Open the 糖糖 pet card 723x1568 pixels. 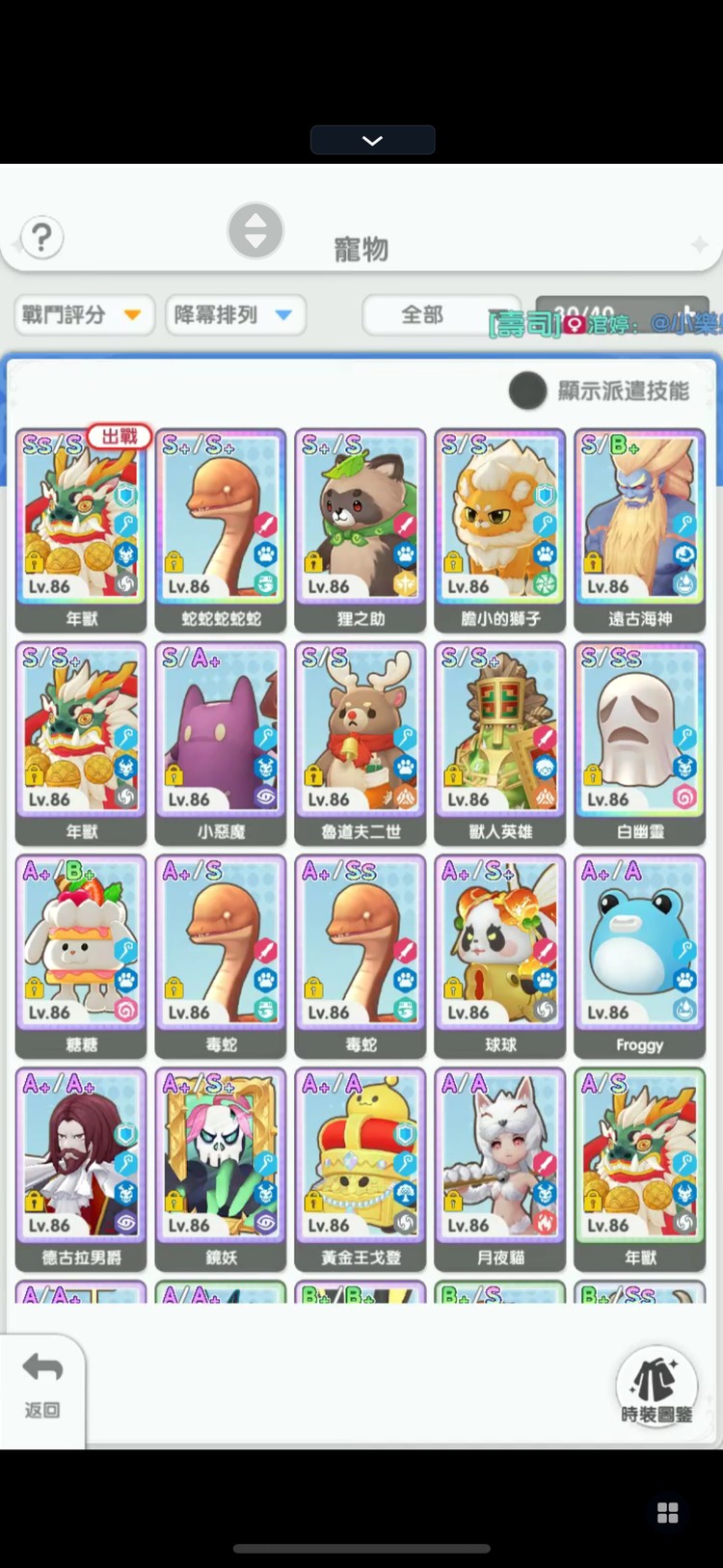tap(81, 955)
